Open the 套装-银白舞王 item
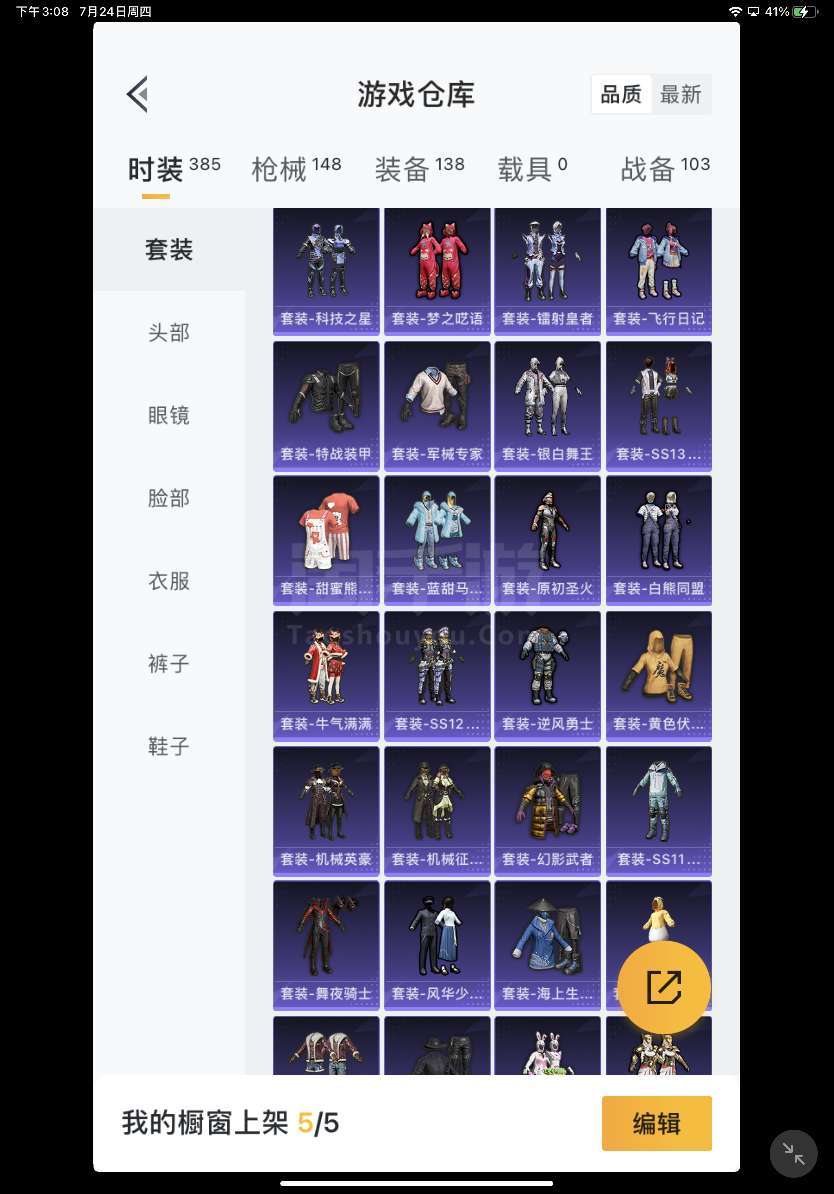Image resolution: width=834 pixels, height=1194 pixels. coord(547,405)
